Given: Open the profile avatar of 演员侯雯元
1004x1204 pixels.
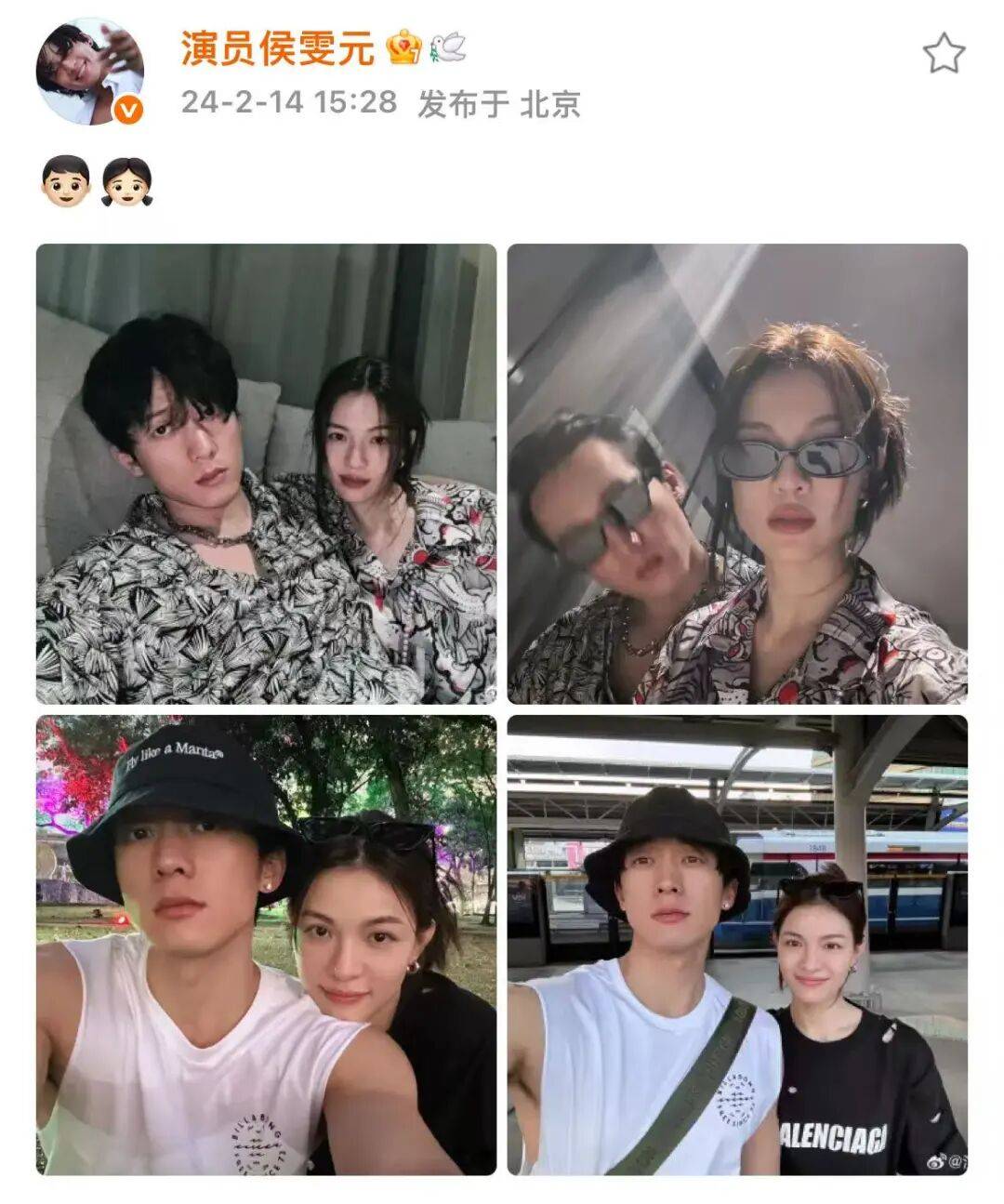Looking at the screenshot, I should 89,71.
